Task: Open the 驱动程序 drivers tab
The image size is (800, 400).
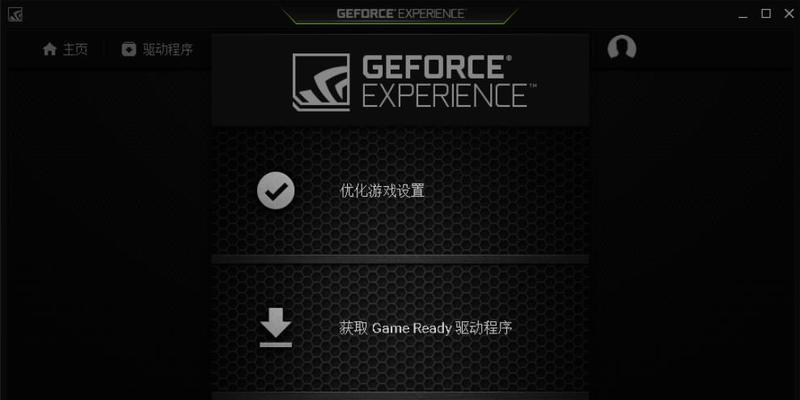Action: coord(157,49)
